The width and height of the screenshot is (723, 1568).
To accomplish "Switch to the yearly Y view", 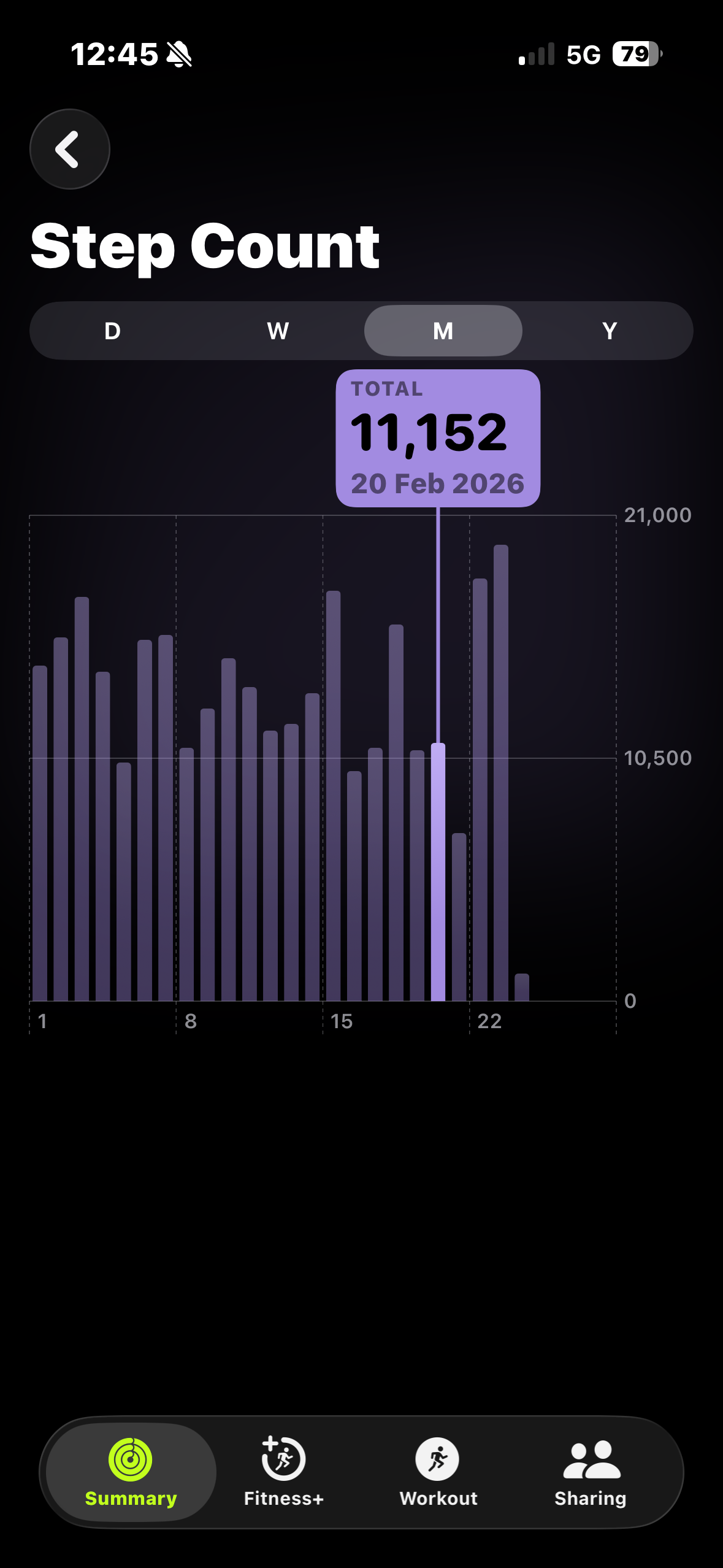I will (x=609, y=331).
